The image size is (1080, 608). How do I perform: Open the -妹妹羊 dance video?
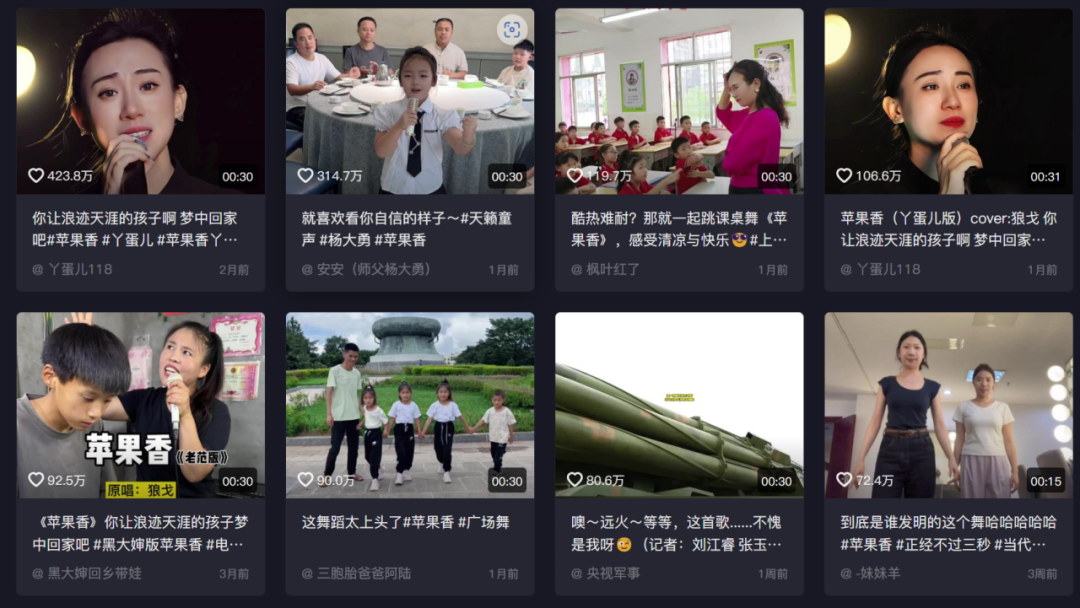pyautogui.click(x=948, y=404)
